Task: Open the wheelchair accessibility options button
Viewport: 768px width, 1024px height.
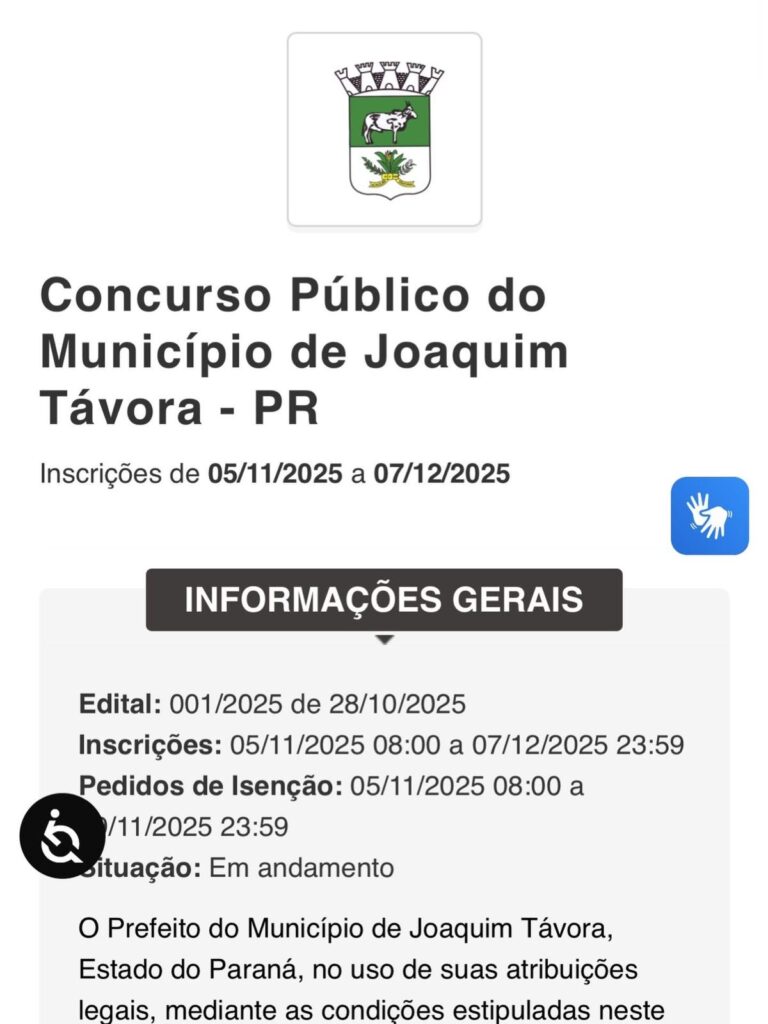Action: point(62,836)
